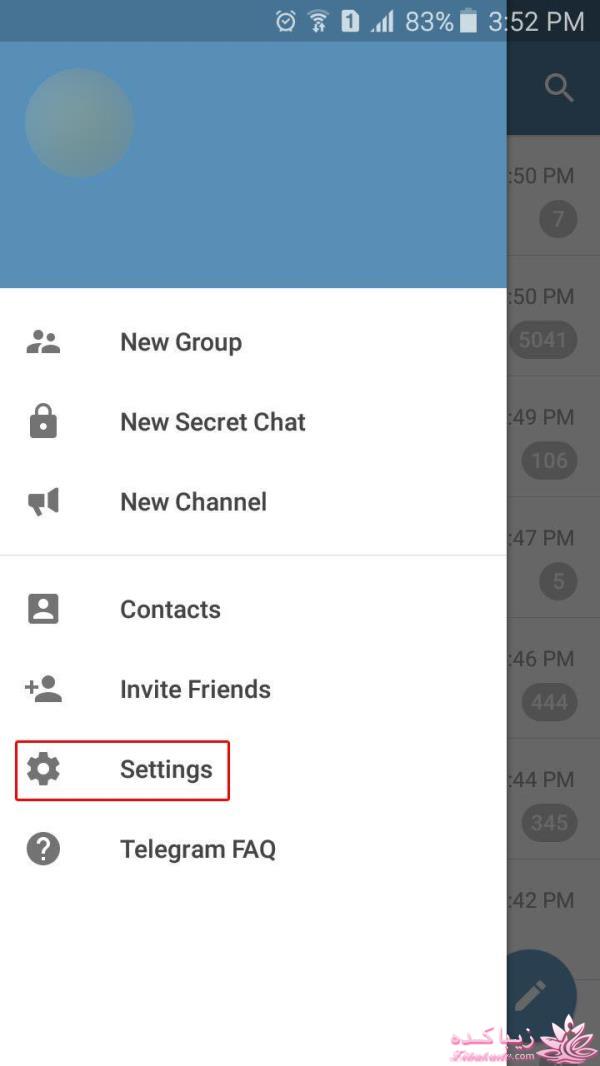The height and width of the screenshot is (1066, 600).
Task: Start a New Secret Chat
Action: [212, 422]
